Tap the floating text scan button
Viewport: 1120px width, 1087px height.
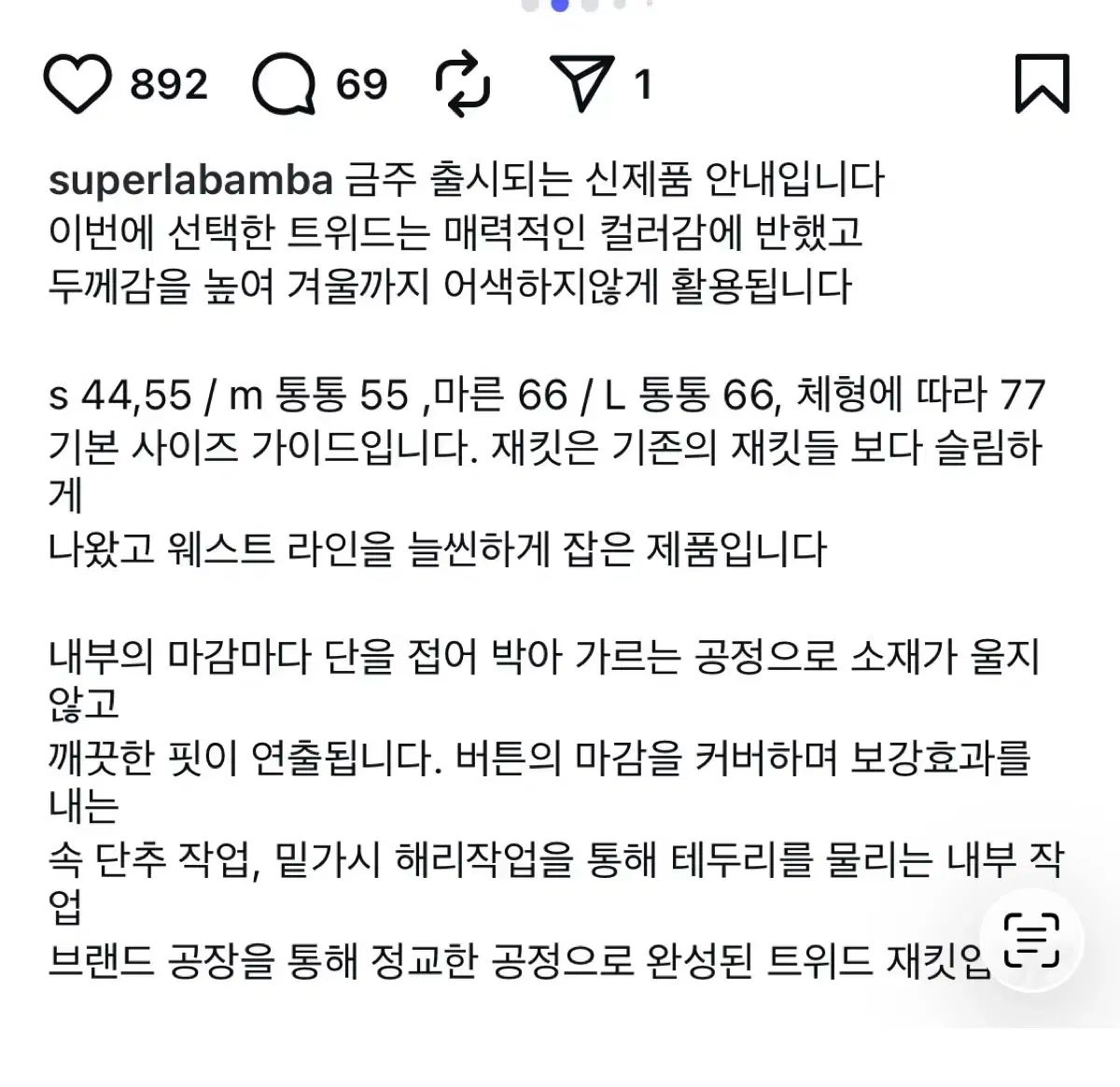(x=1031, y=940)
